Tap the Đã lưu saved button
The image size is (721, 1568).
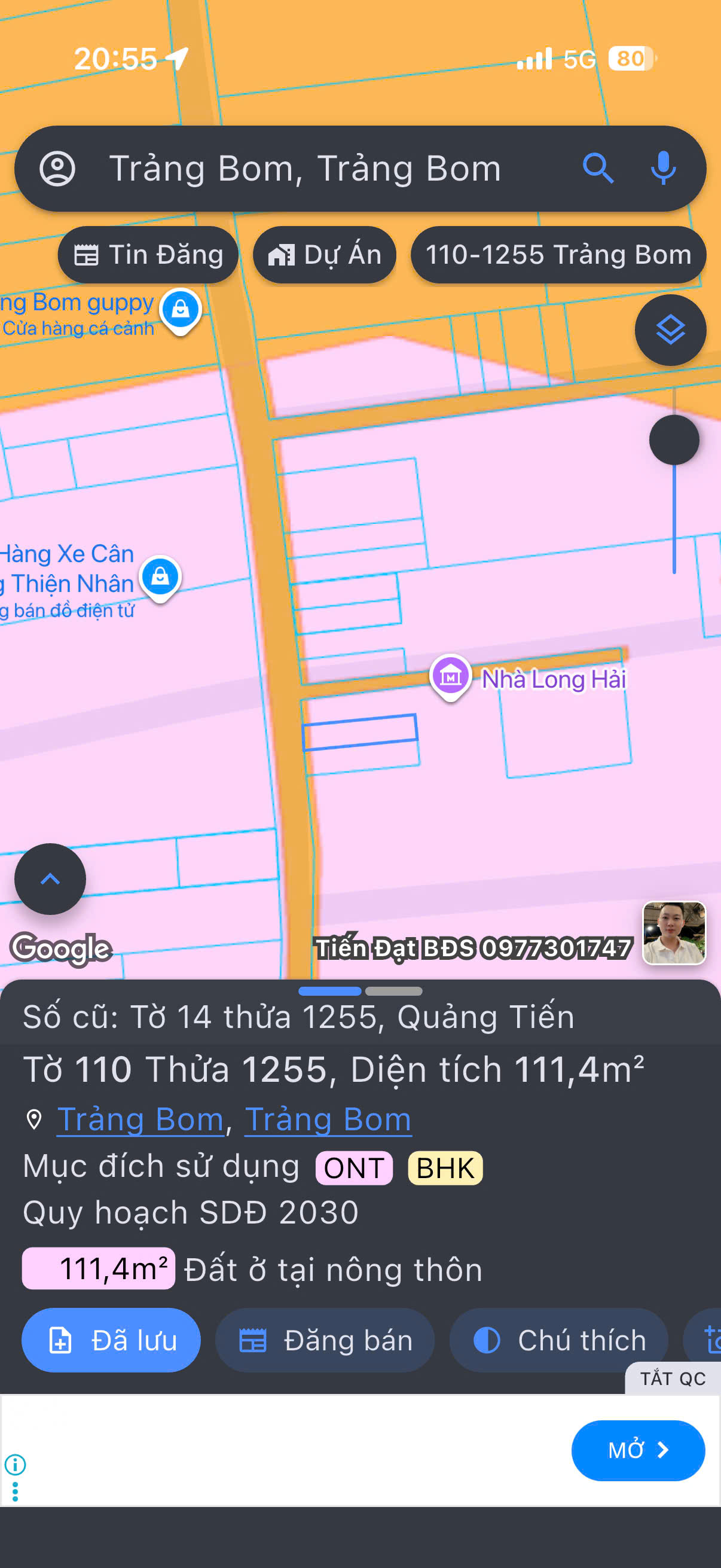111,1340
